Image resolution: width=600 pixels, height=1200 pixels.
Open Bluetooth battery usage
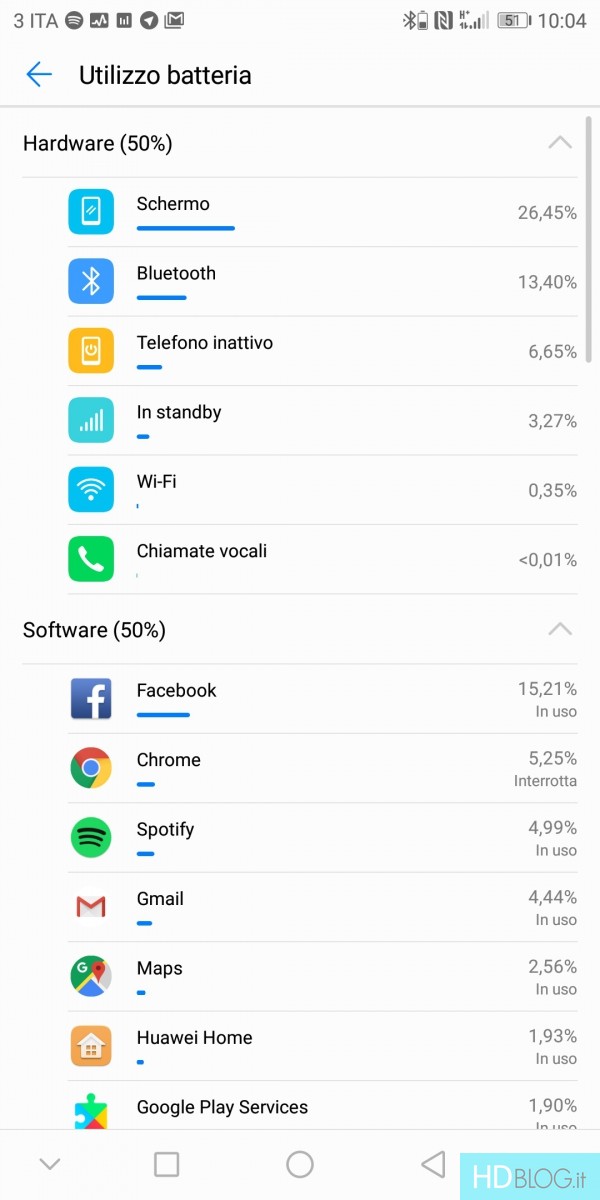click(x=320, y=282)
